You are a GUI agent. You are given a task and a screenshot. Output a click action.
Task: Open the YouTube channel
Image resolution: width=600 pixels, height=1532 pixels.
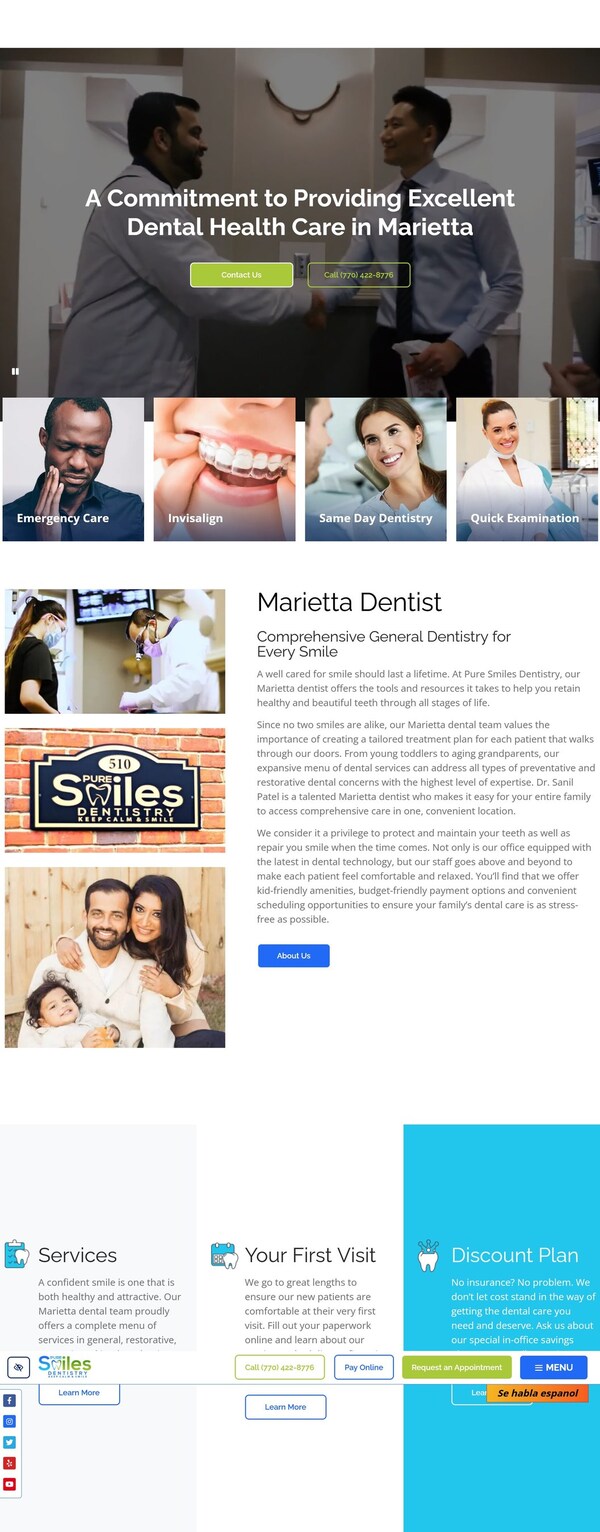[10, 1484]
